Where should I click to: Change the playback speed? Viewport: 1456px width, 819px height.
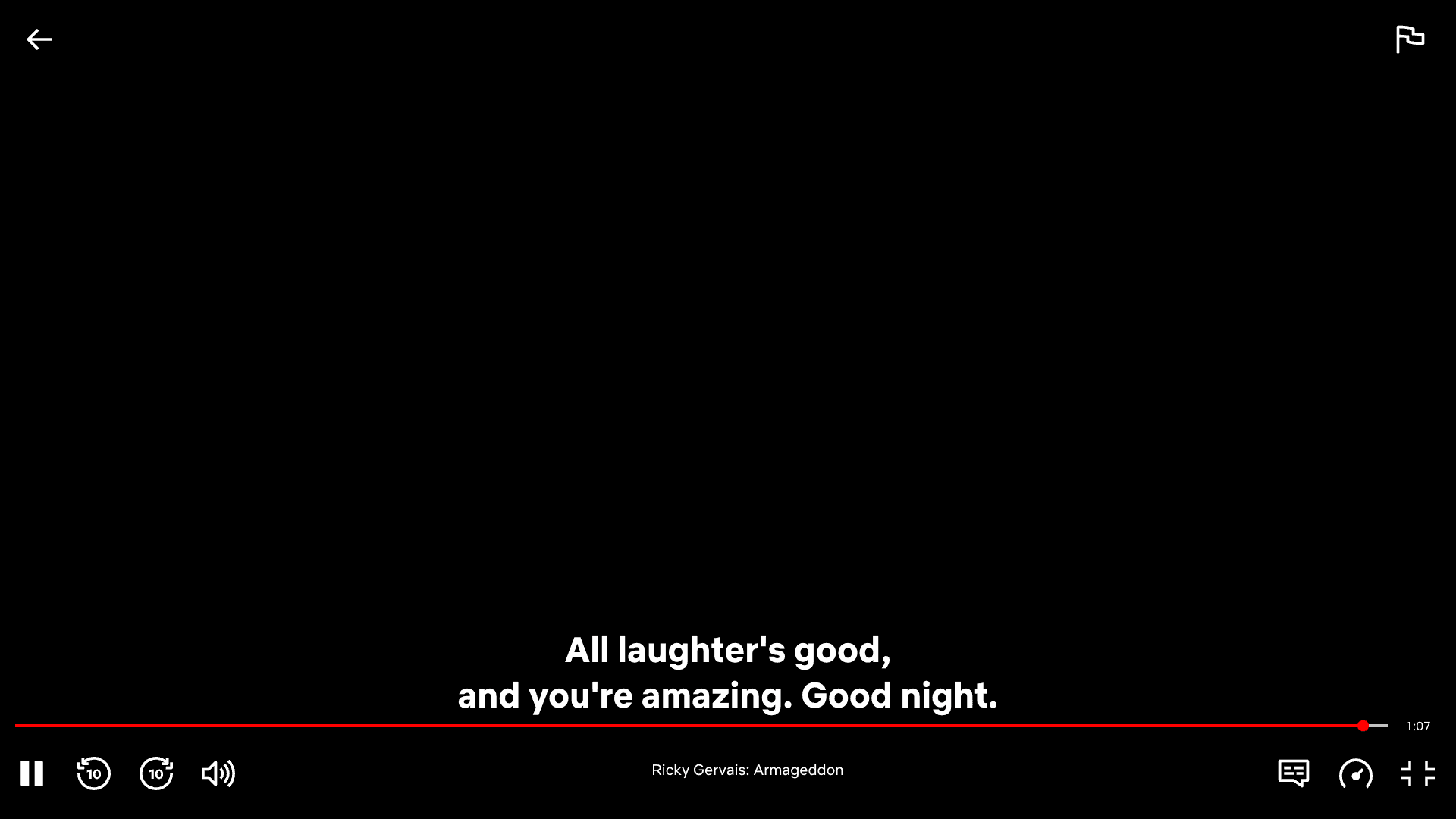coord(1356,773)
